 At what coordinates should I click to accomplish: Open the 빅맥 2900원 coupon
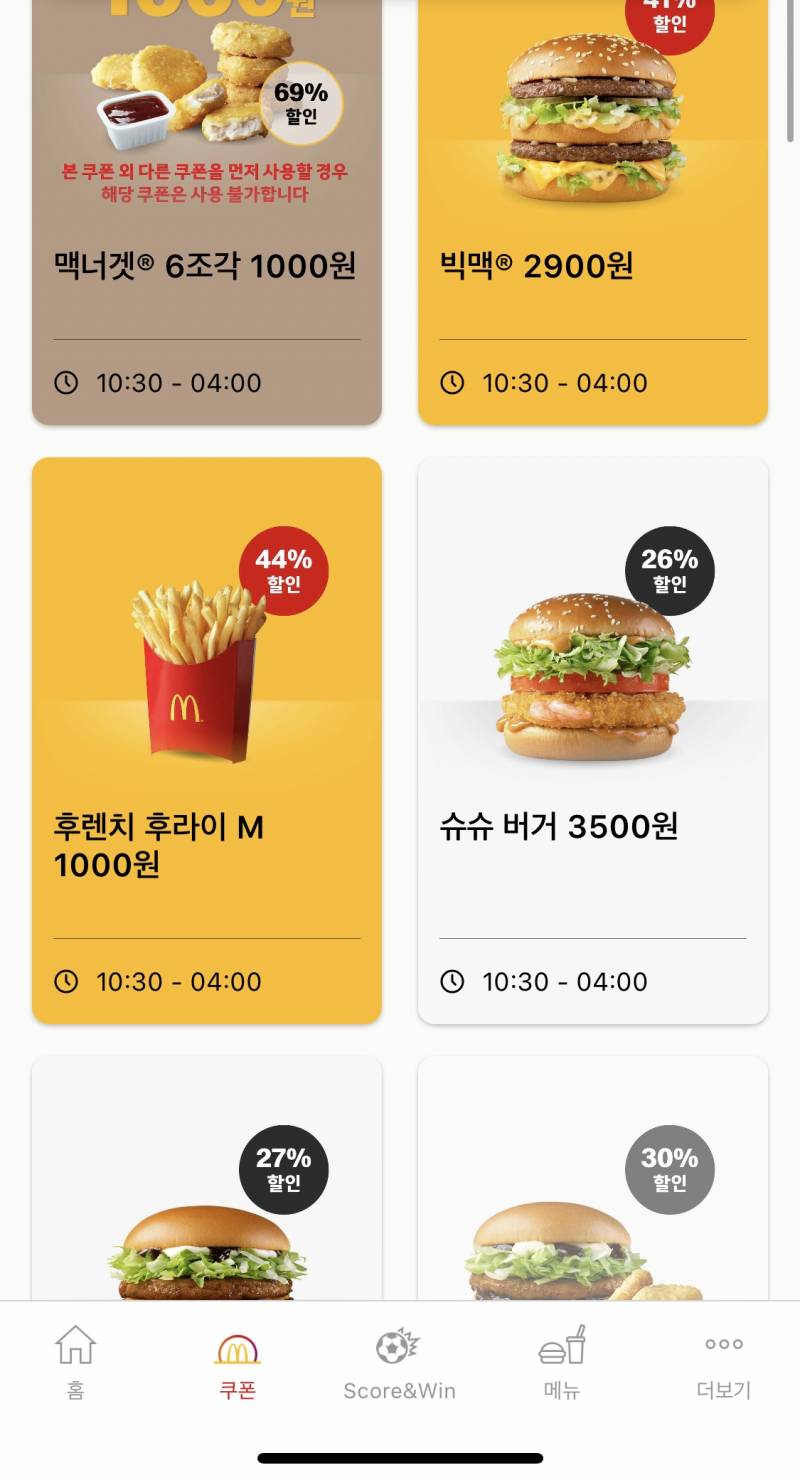pyautogui.click(x=593, y=263)
